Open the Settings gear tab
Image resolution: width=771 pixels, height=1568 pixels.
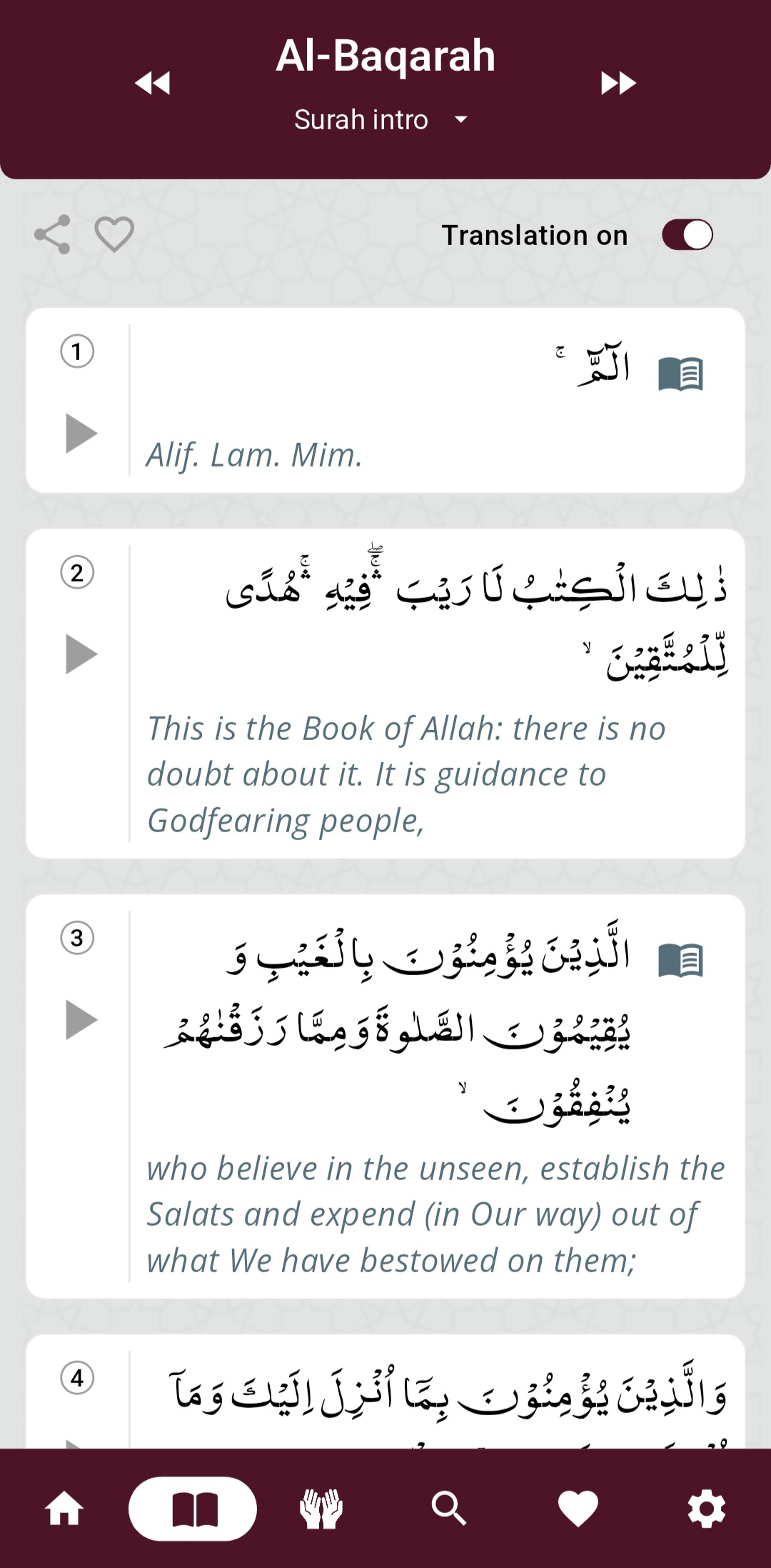[706, 1509]
